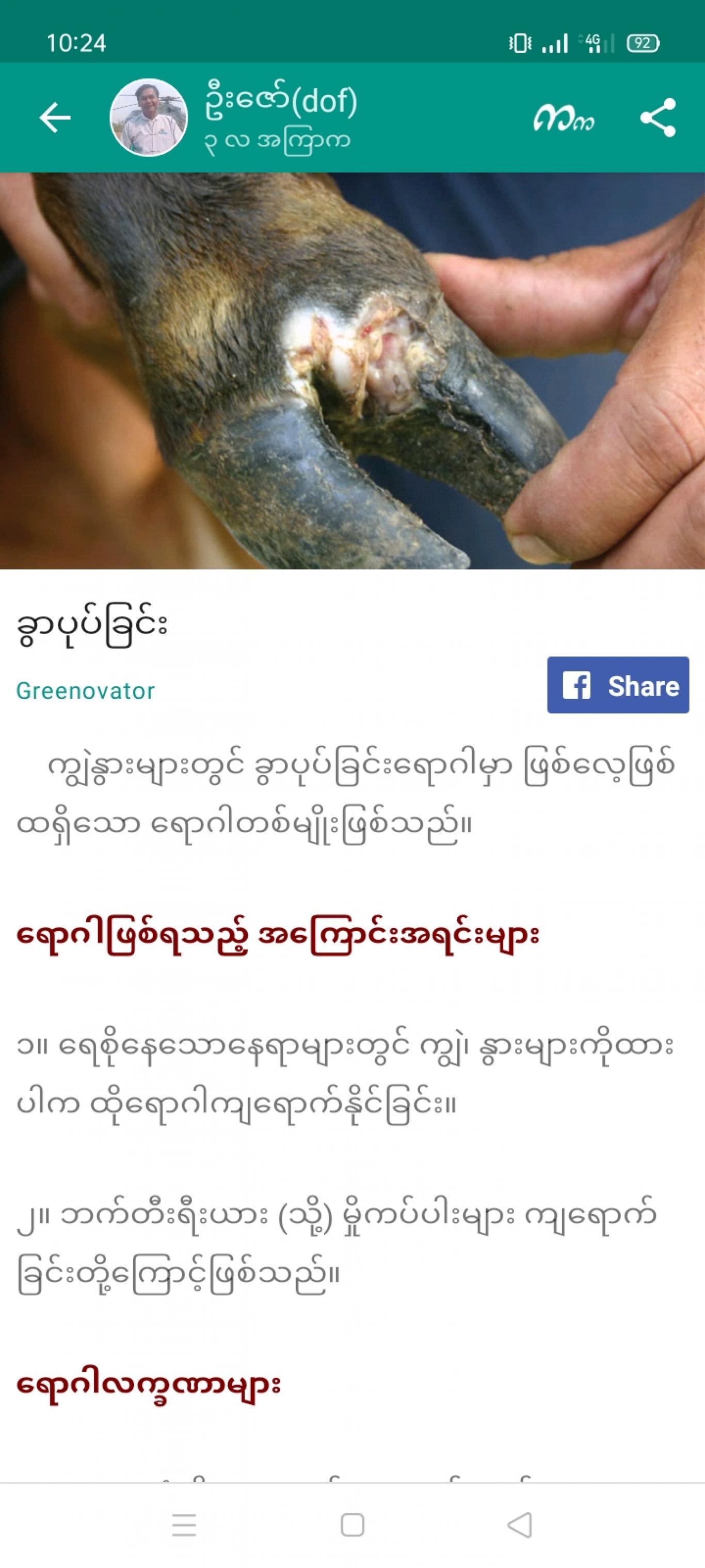Change the article font size
The width and height of the screenshot is (705, 1568).
point(563,118)
